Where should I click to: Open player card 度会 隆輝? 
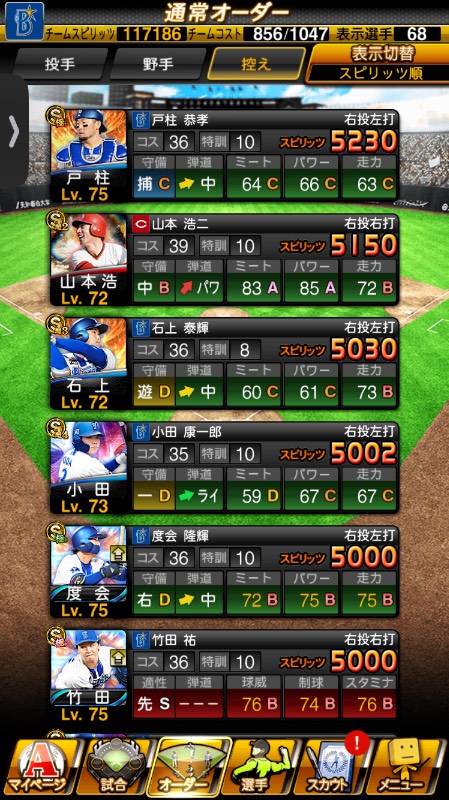224,571
